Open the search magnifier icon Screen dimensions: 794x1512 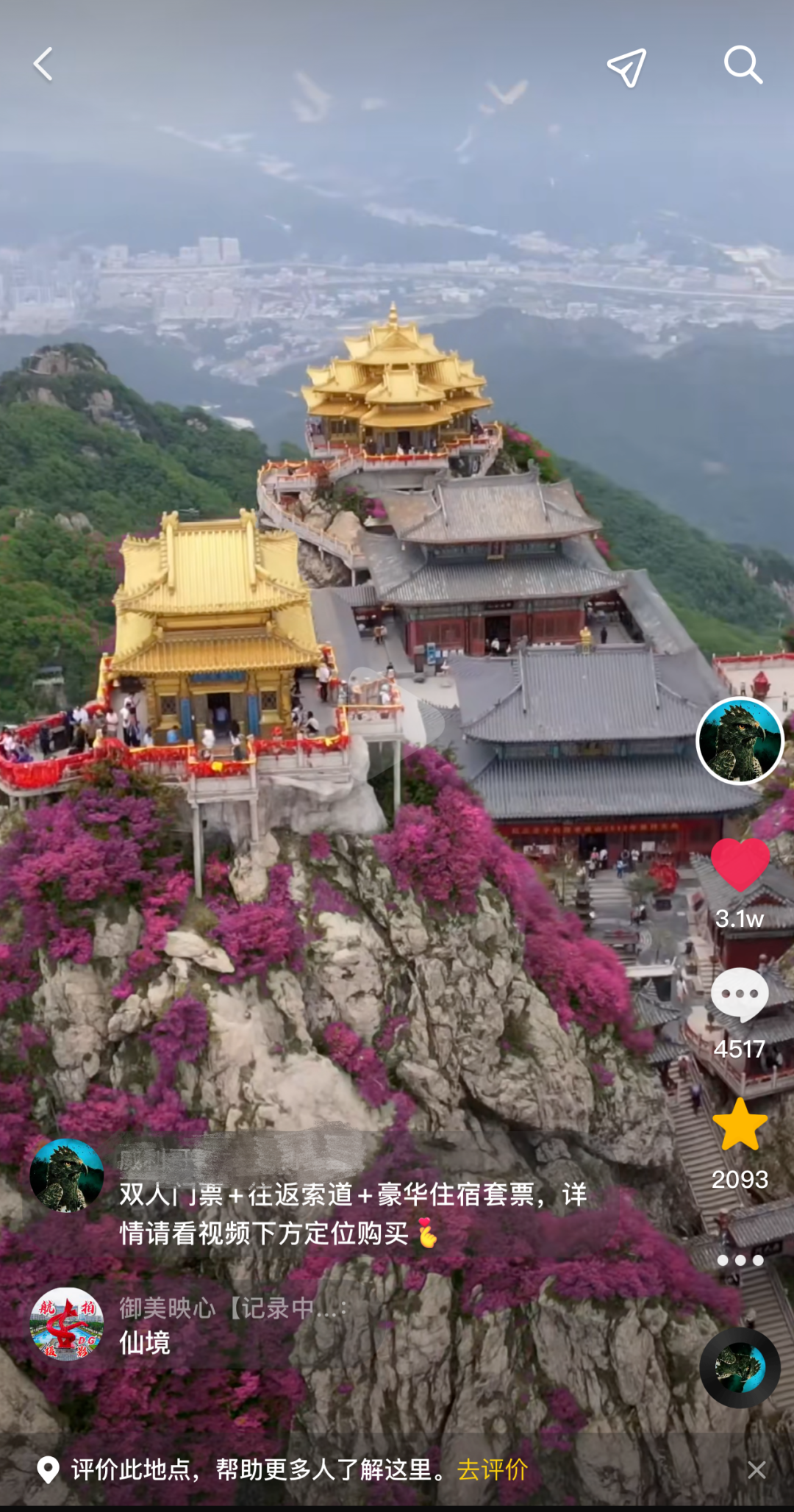pos(743,65)
